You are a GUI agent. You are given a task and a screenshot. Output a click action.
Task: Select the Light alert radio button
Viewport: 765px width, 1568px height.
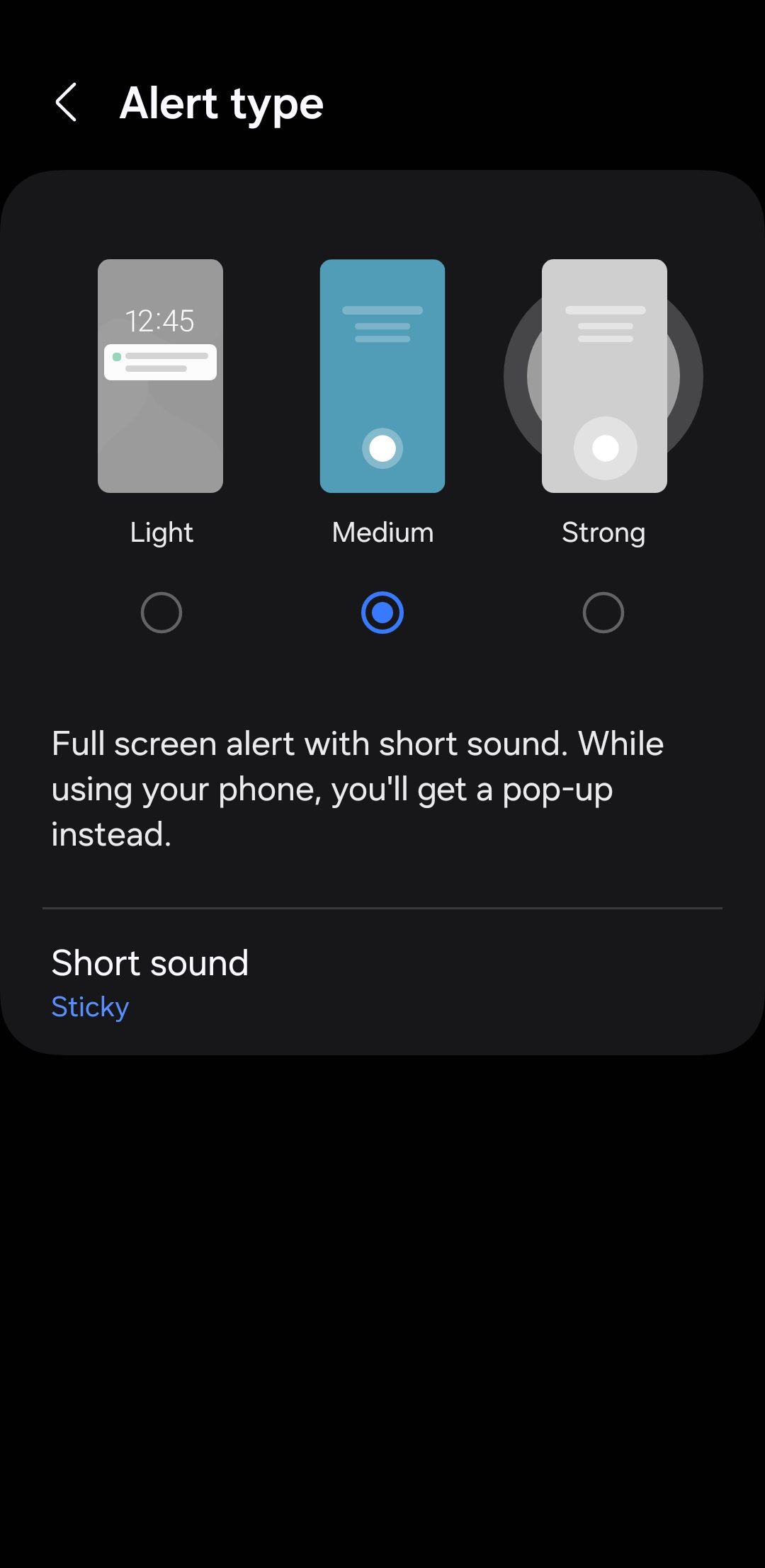pos(161,613)
